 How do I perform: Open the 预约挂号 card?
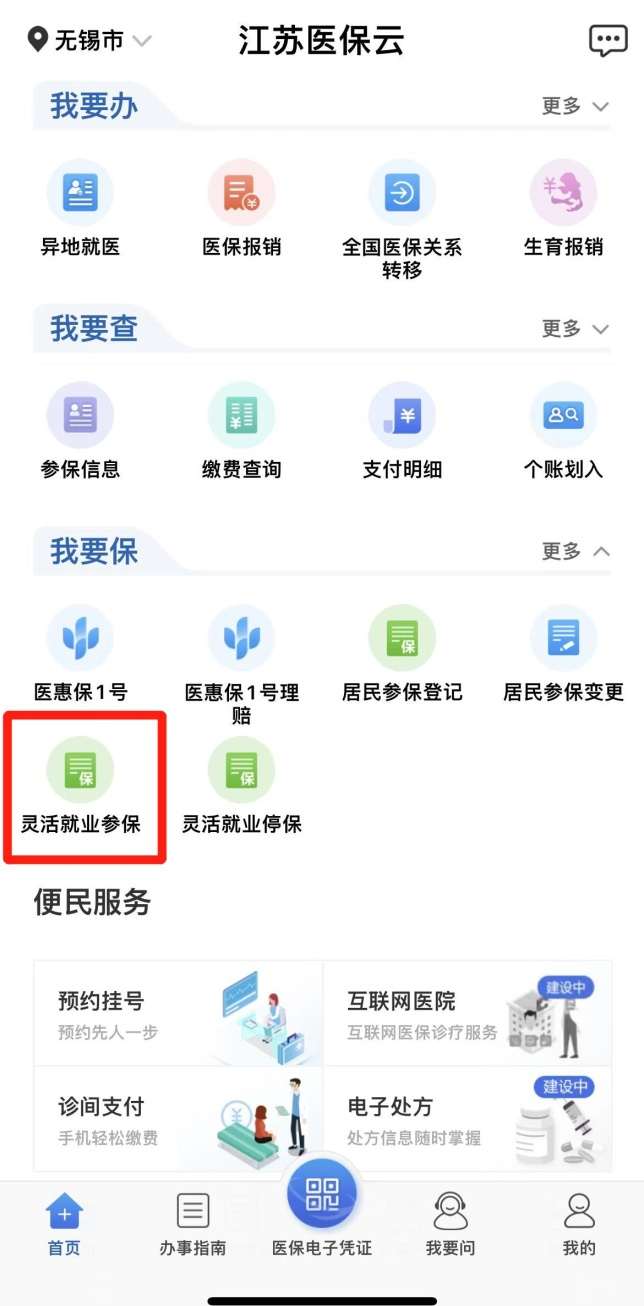tap(178, 1013)
